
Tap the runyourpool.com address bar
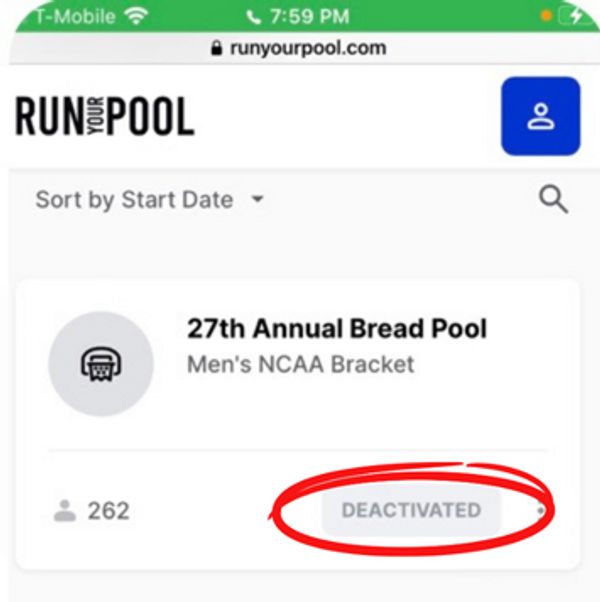click(300, 47)
